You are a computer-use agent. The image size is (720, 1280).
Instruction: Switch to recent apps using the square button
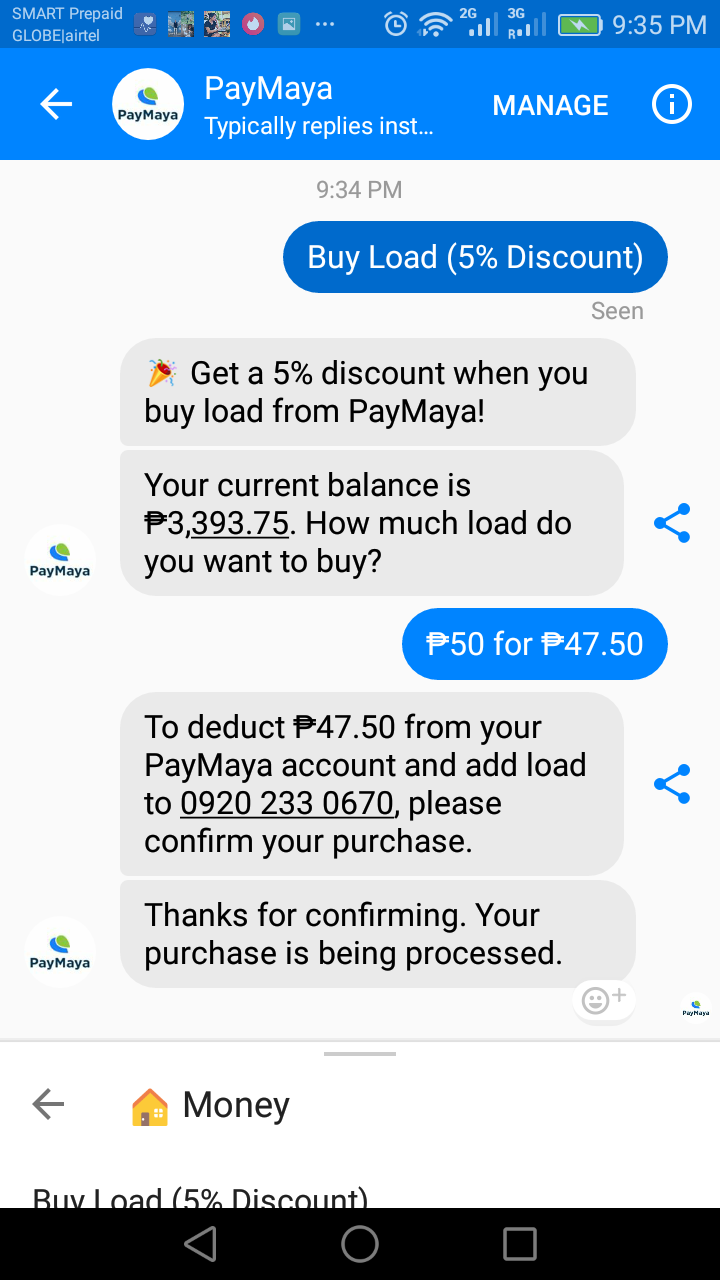pos(520,1244)
